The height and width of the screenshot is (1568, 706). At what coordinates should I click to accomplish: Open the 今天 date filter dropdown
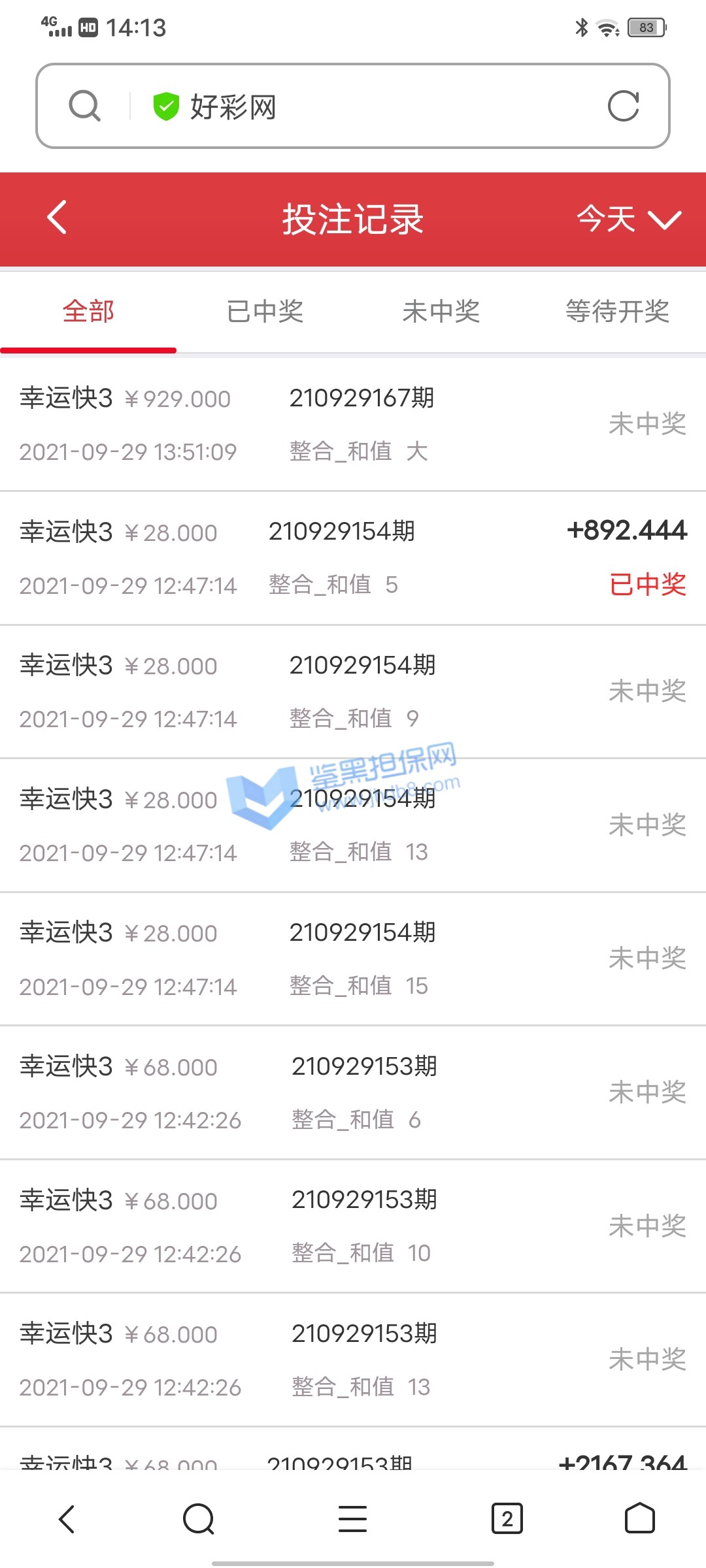[628, 219]
